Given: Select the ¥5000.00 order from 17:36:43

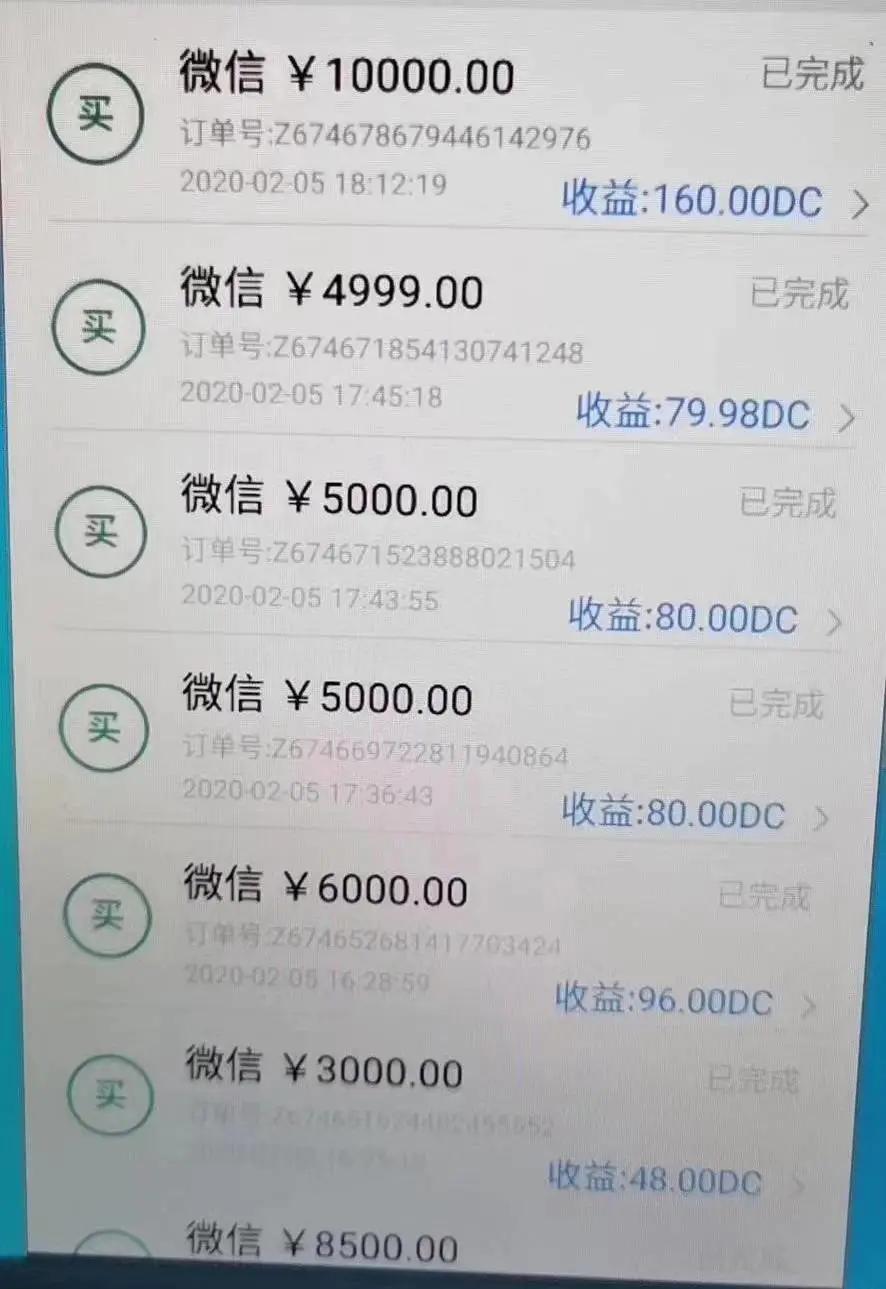Looking at the screenshot, I should point(450,745).
